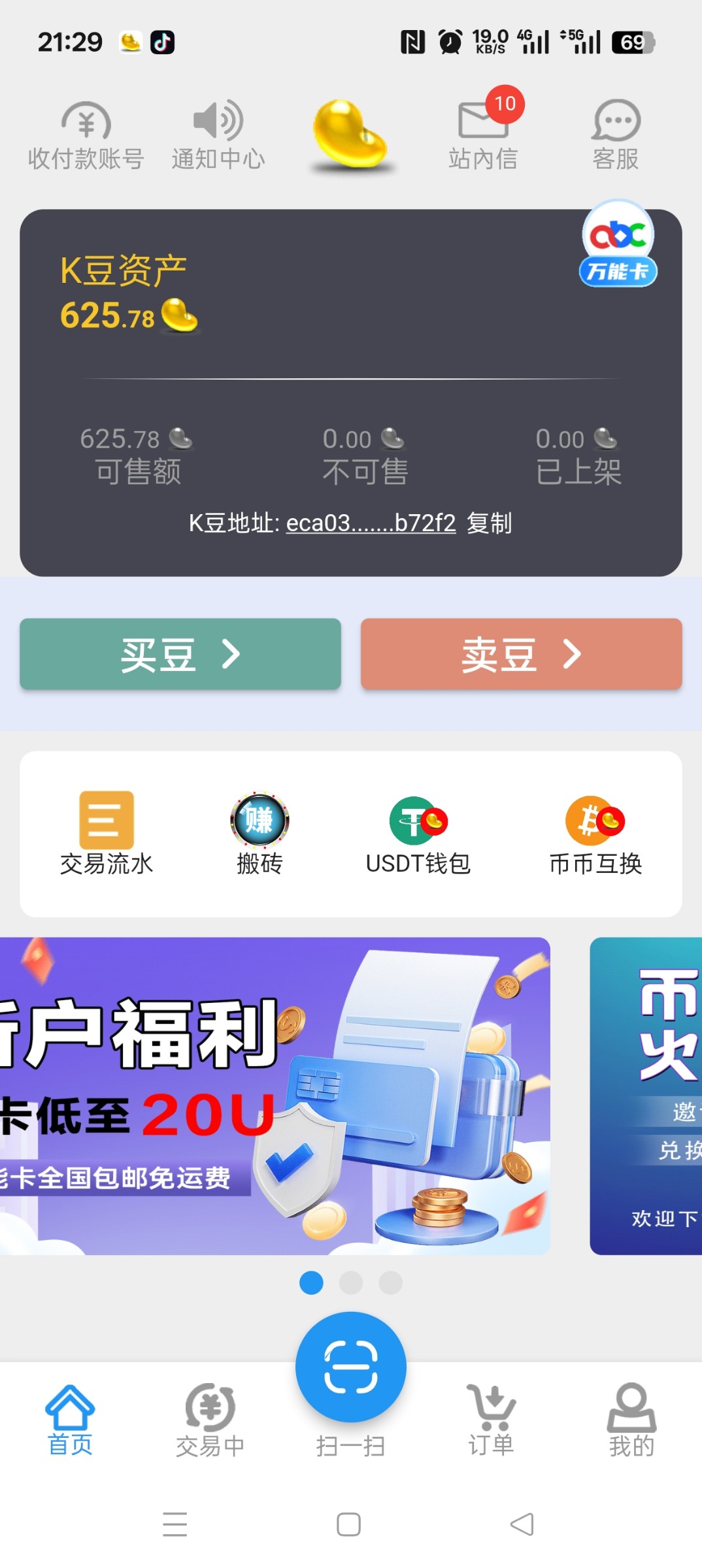This screenshot has width=702, height=1568.
Task: Tap the 卖豆 sell button
Action: [521, 654]
